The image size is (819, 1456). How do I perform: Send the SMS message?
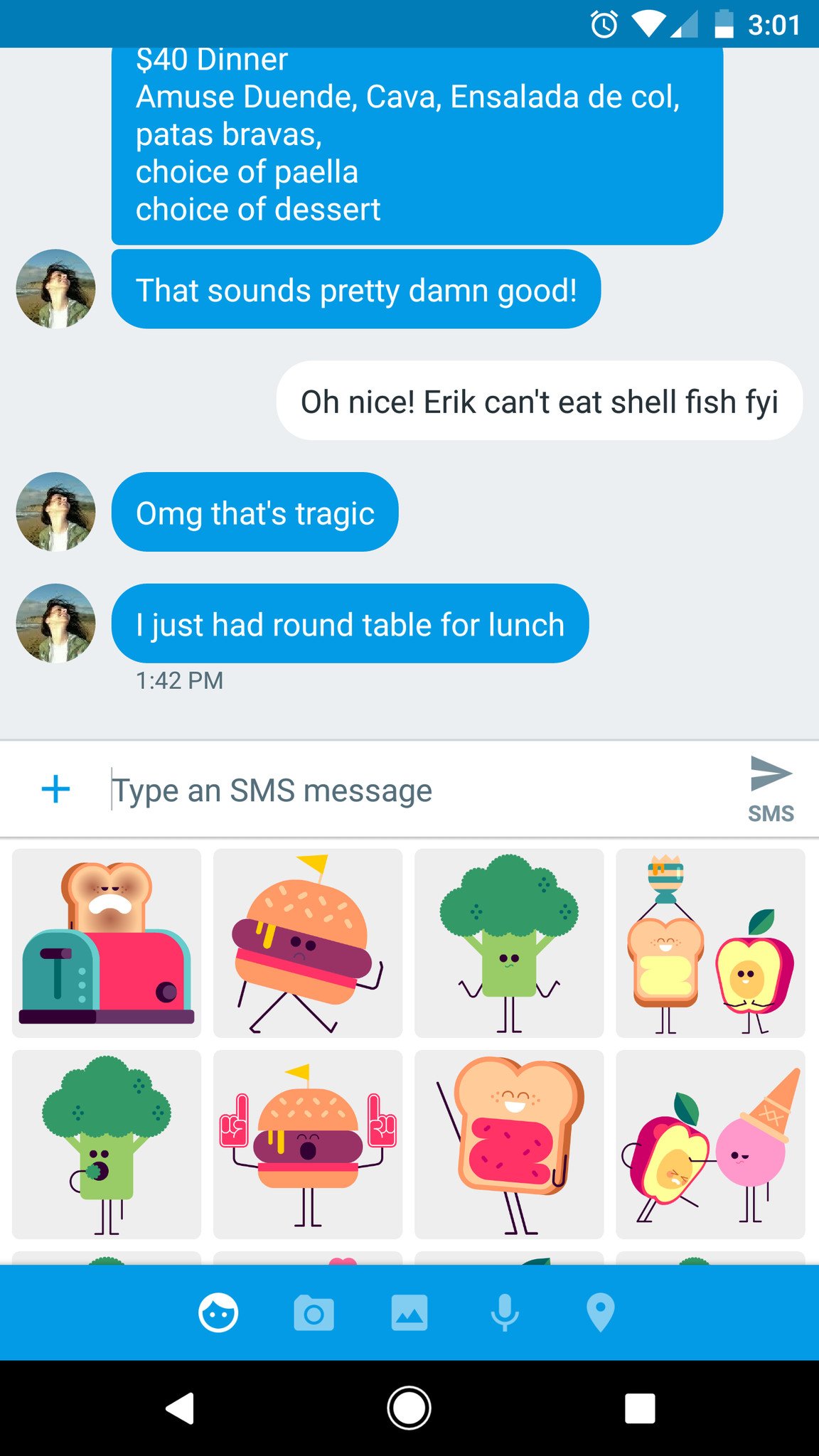[771, 788]
